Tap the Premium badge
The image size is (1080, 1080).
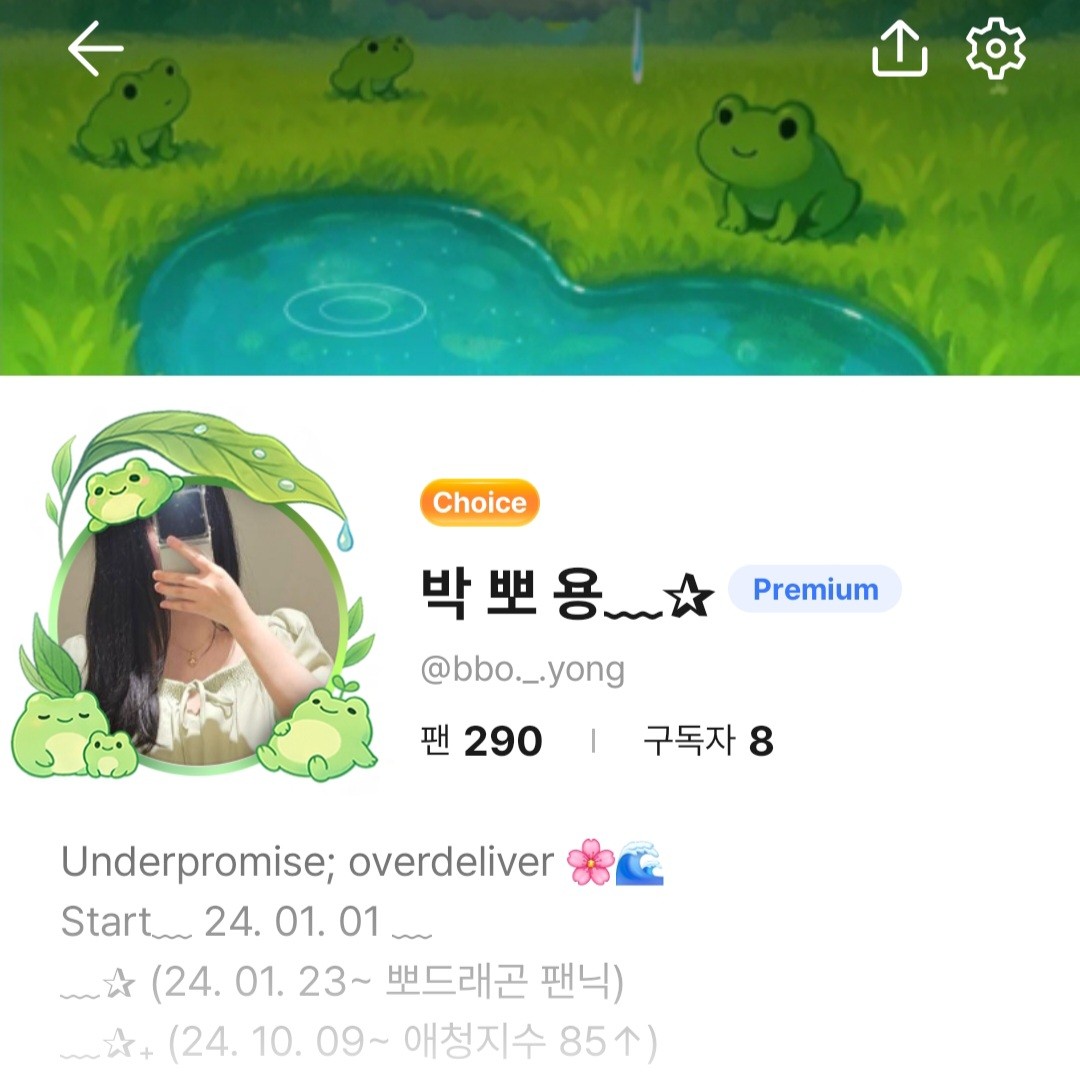[x=814, y=589]
